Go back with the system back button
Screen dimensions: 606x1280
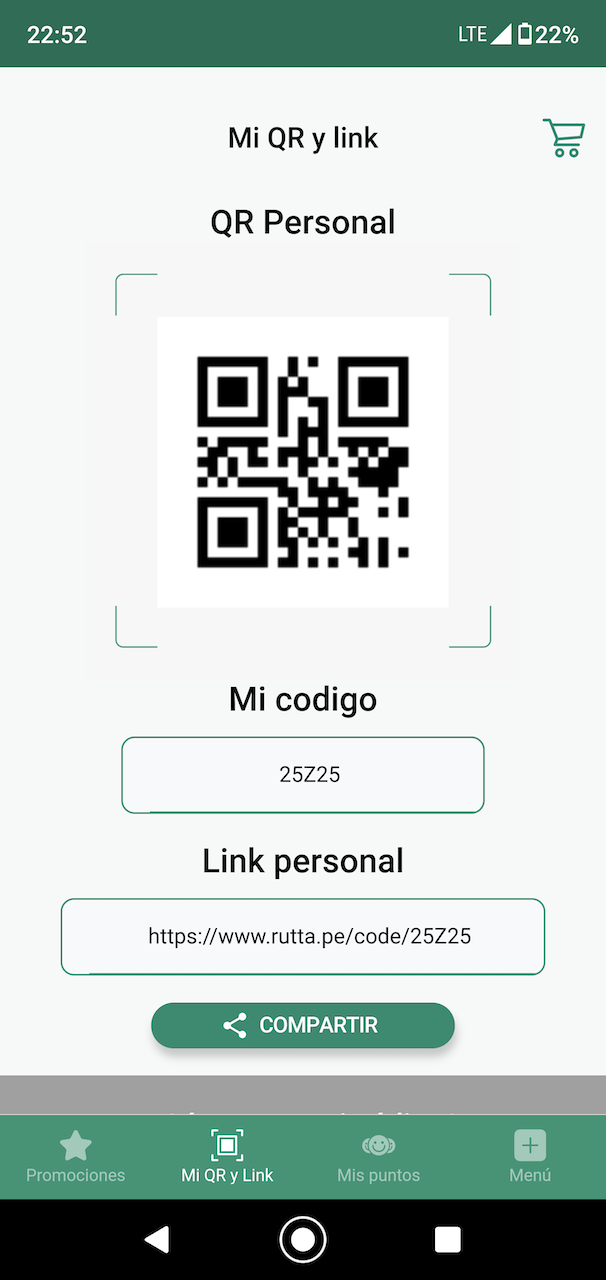157,1240
